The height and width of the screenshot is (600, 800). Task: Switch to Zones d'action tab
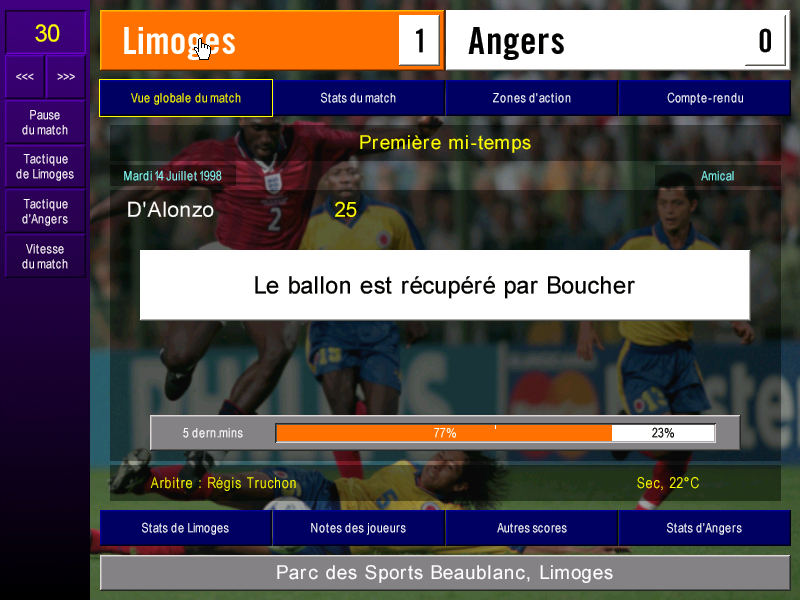[x=531, y=98]
